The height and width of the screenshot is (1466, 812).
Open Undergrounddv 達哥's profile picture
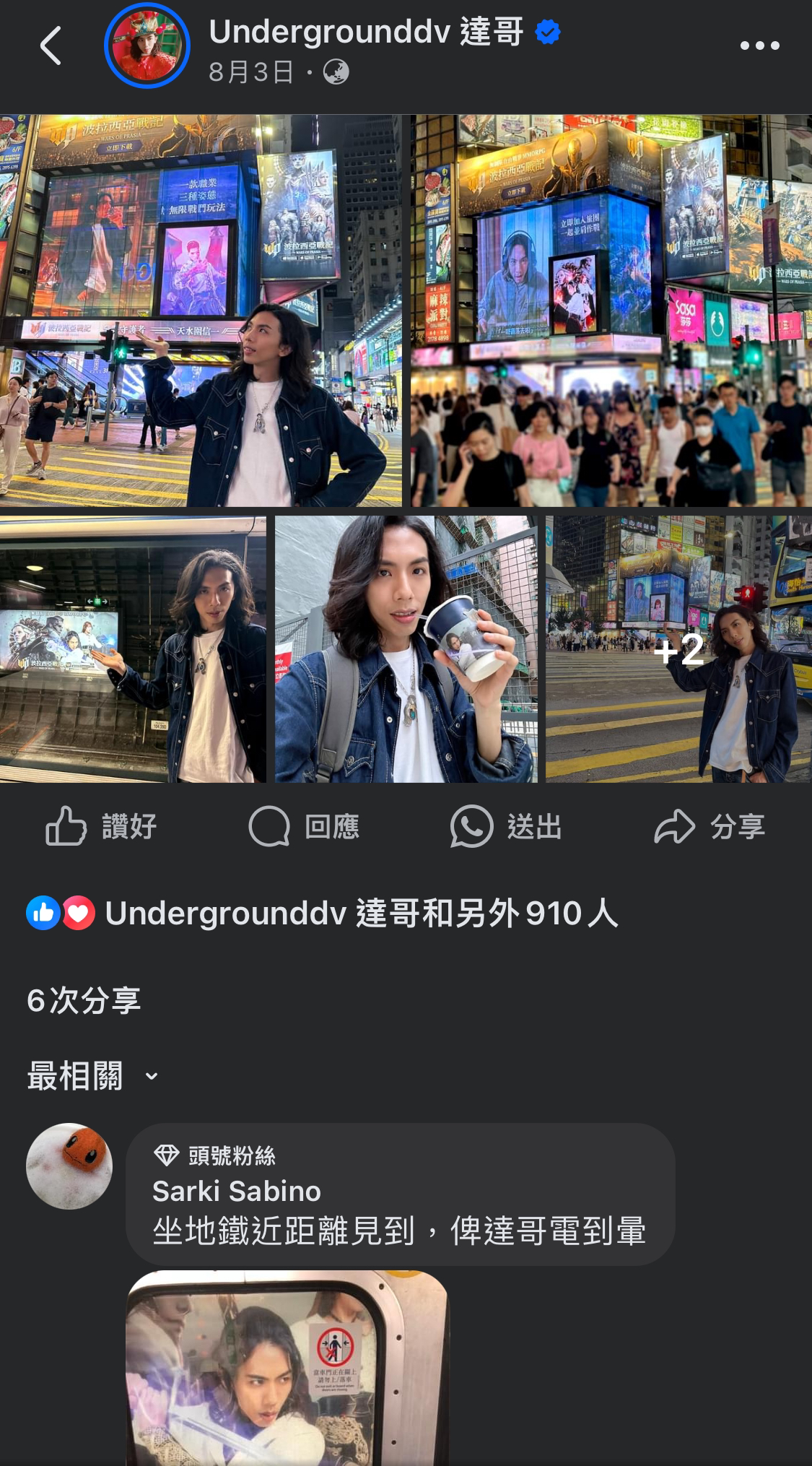pos(147,45)
